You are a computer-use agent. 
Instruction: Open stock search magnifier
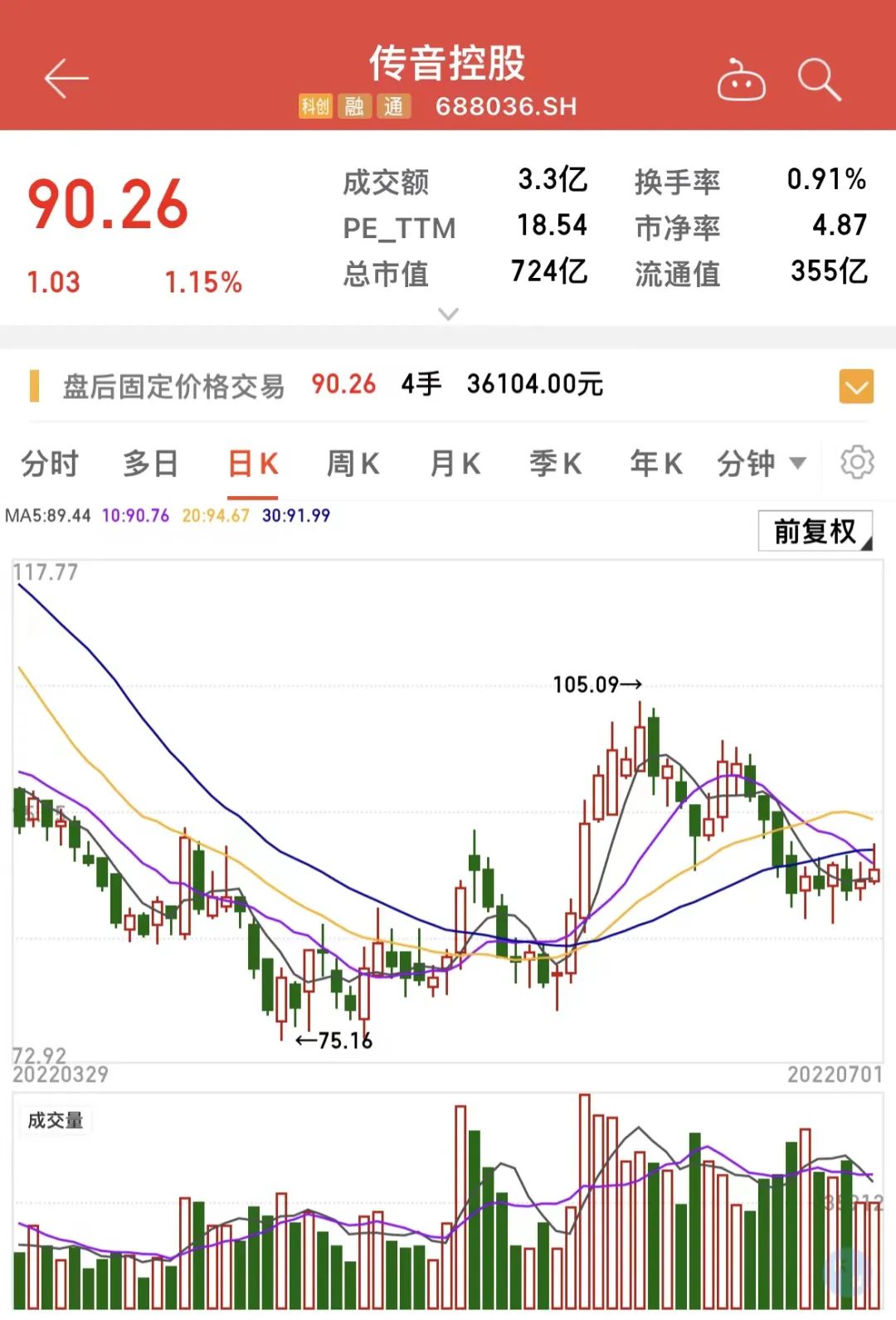[819, 80]
